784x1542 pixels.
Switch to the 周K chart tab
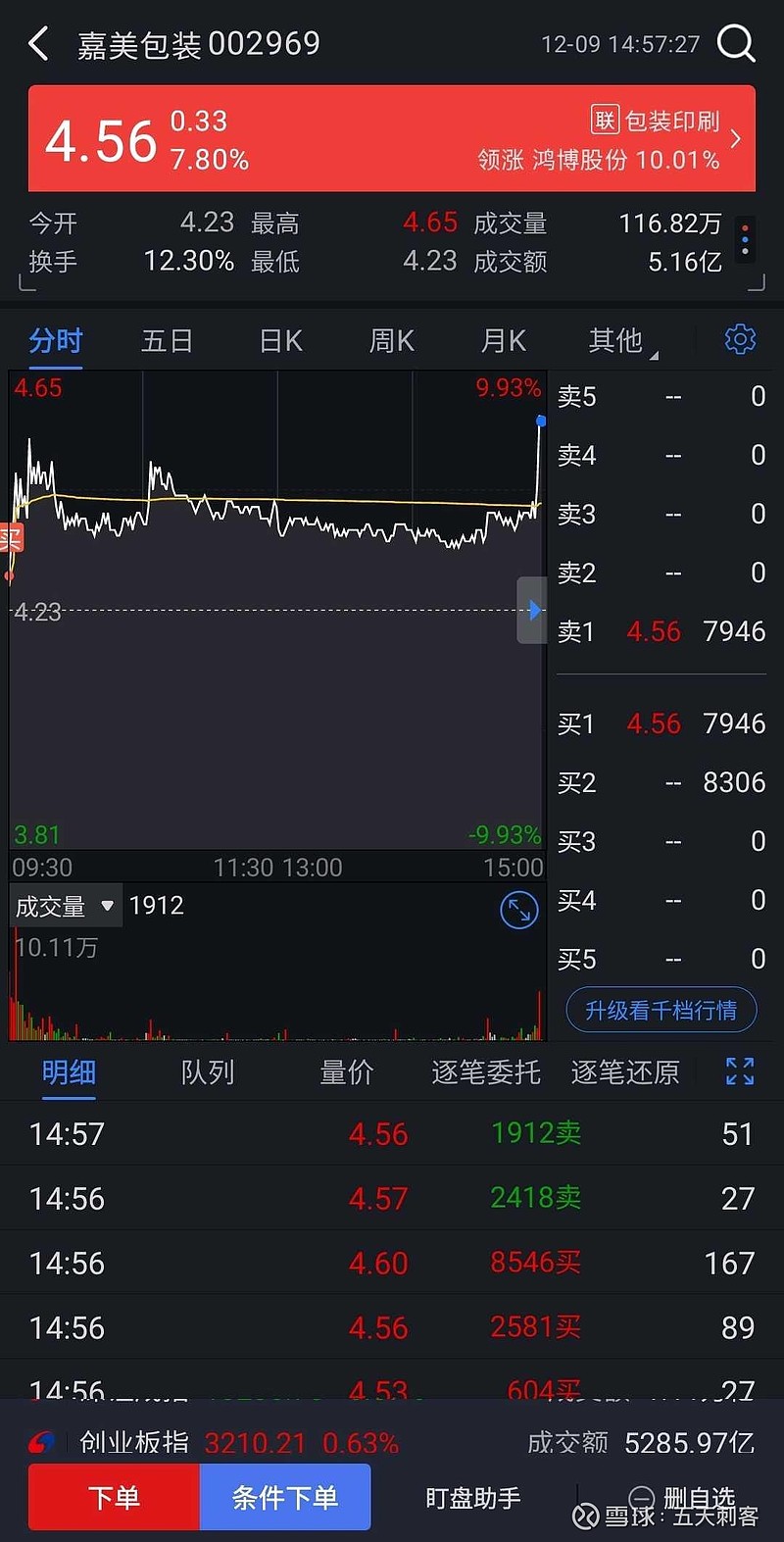pos(392,341)
